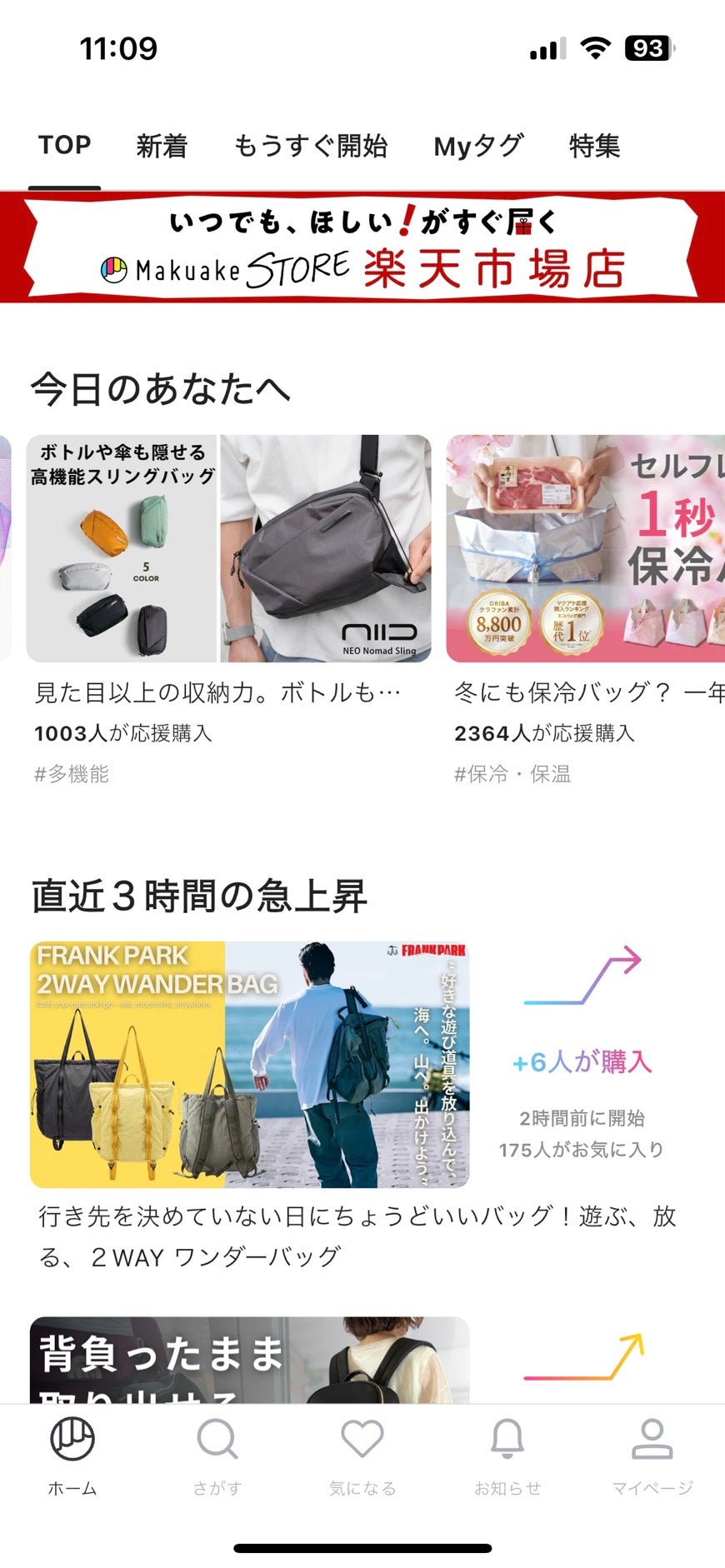Tap the +6人が購入 trend indicator
Viewport: 725px width, 1568px height.
[x=583, y=1061]
